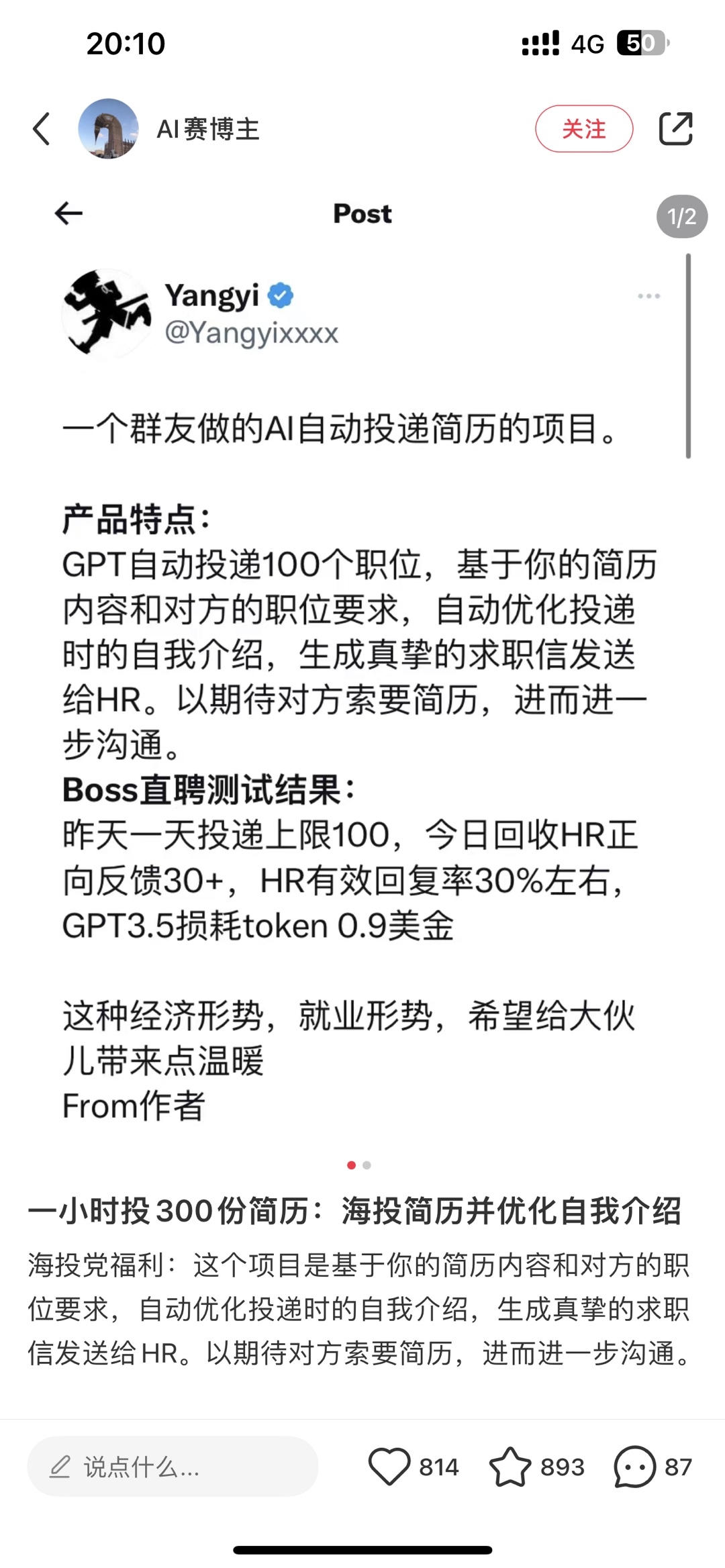Share this post via share icon
725x1568 pixels.
tap(675, 129)
